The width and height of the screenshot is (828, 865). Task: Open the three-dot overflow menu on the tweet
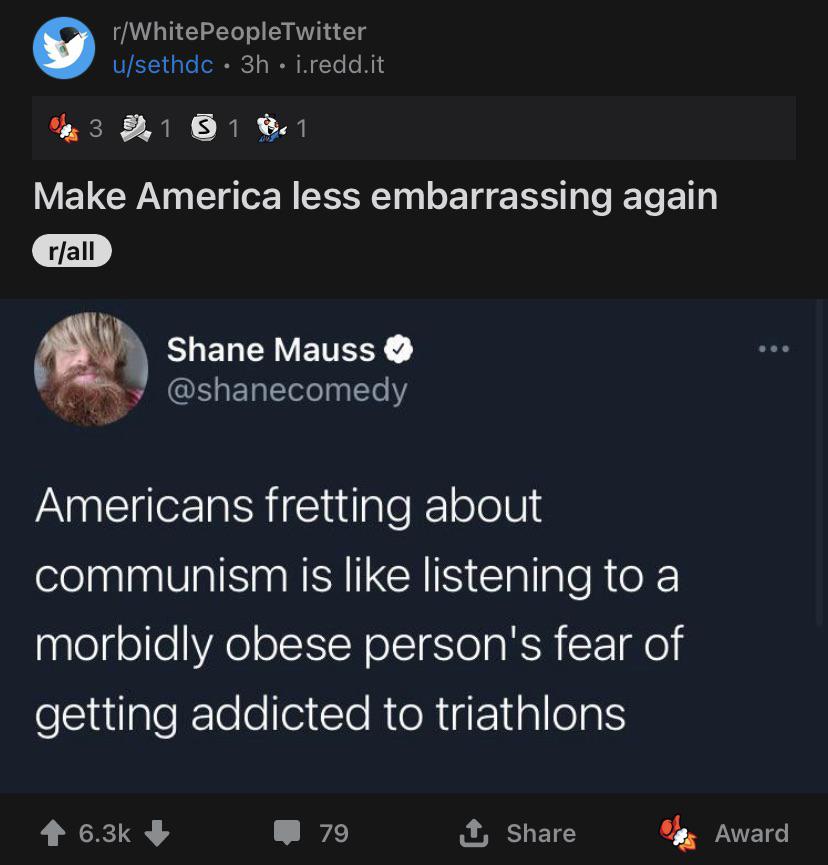tap(773, 347)
